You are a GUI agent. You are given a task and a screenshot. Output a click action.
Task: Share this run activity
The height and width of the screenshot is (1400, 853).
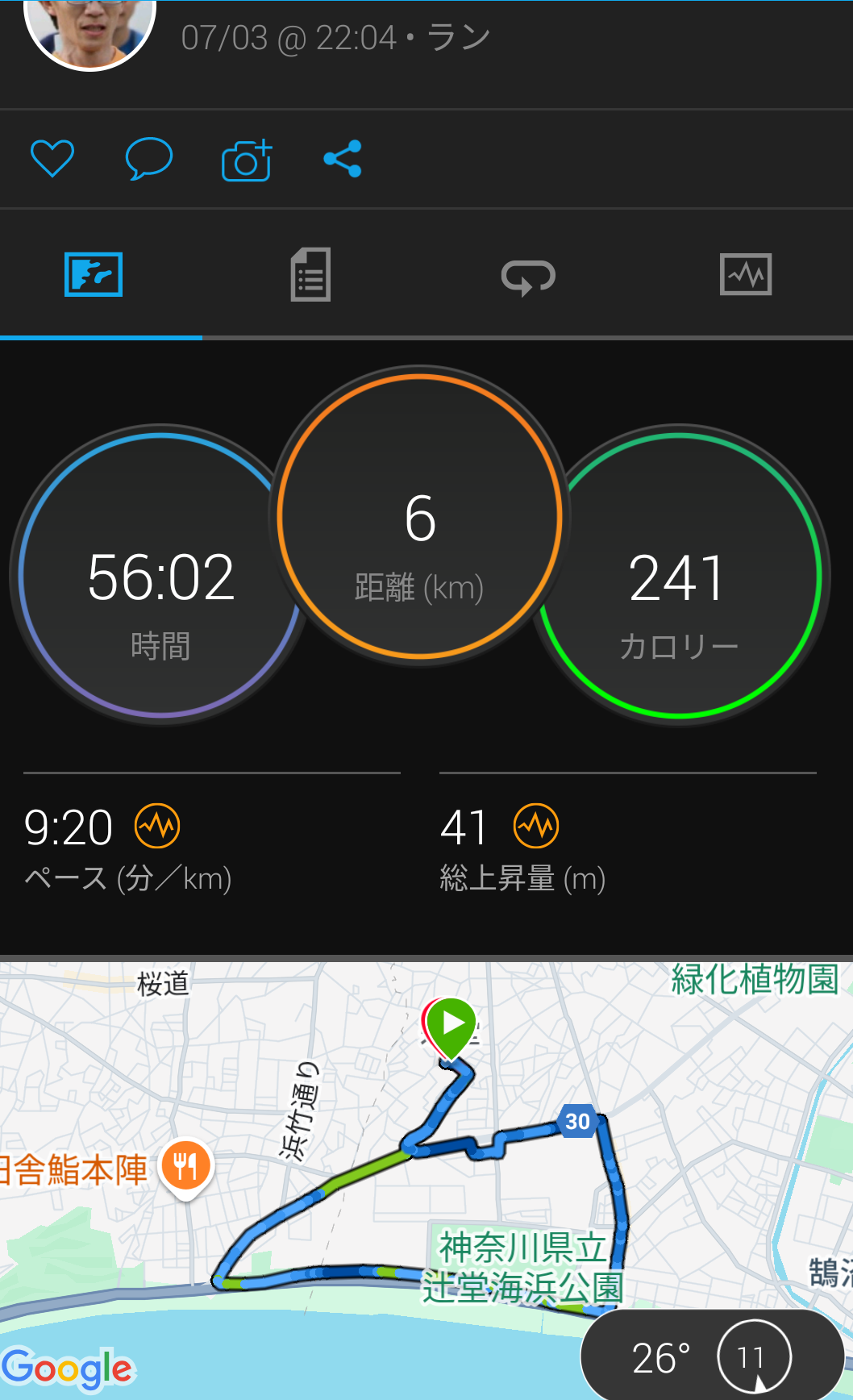pyautogui.click(x=343, y=159)
